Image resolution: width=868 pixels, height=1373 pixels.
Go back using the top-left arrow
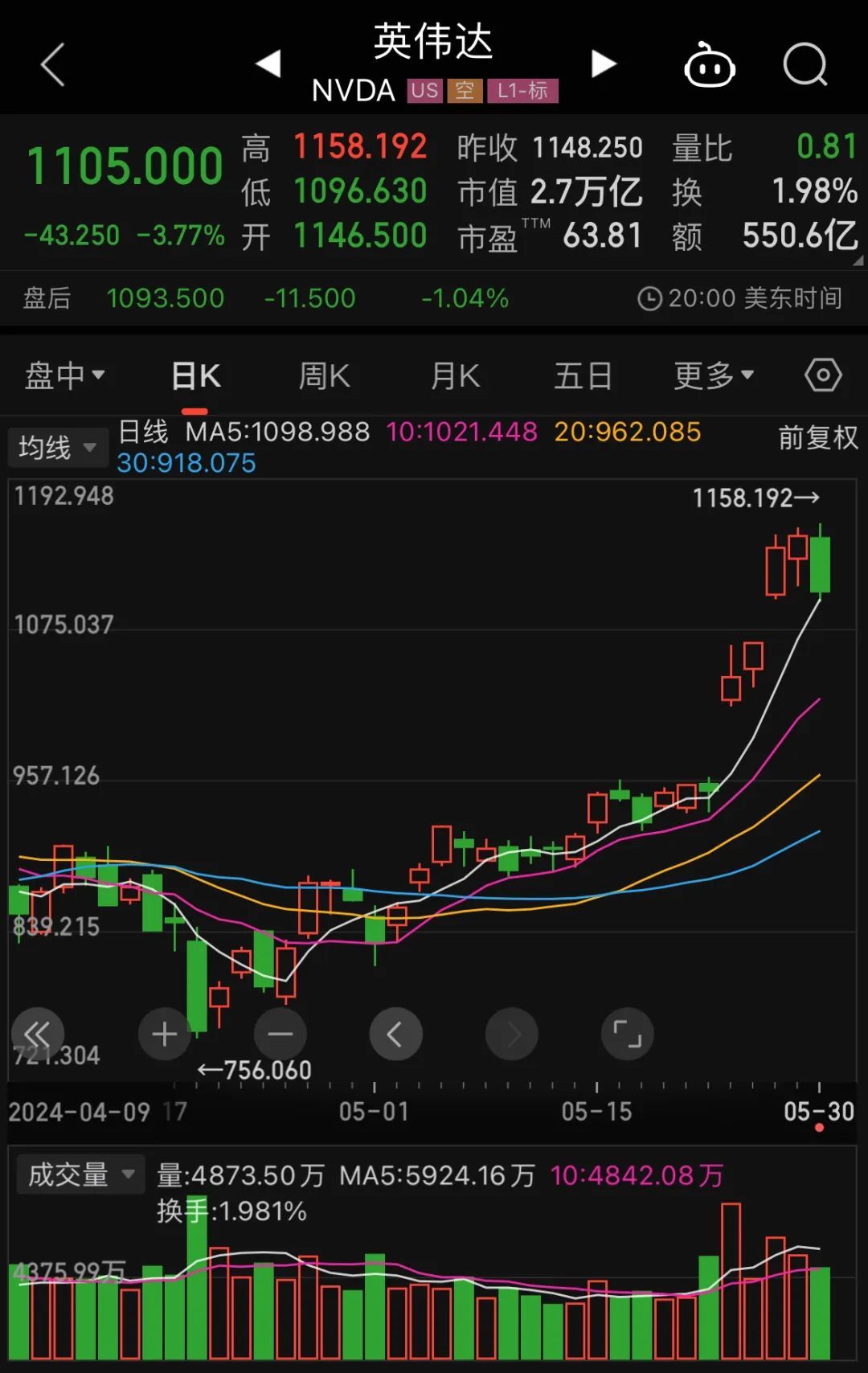point(53,64)
